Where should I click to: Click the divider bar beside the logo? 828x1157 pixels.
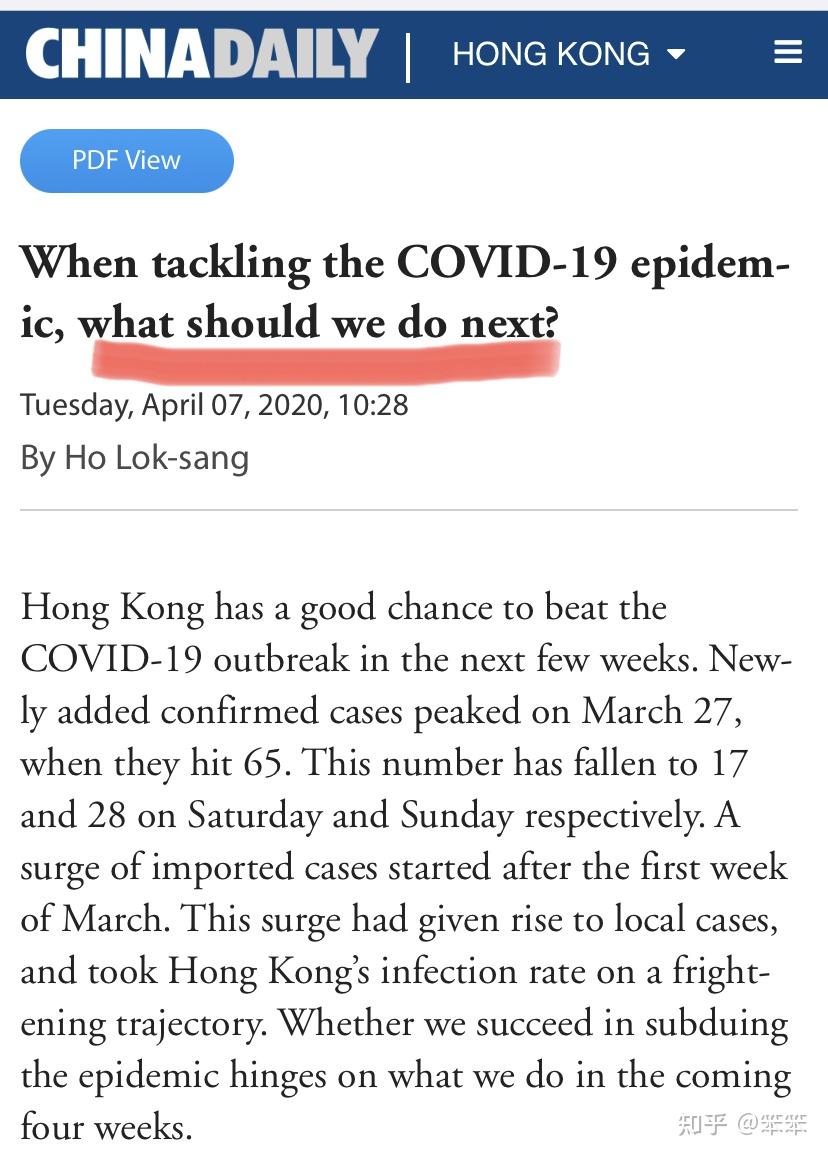[x=407, y=53]
